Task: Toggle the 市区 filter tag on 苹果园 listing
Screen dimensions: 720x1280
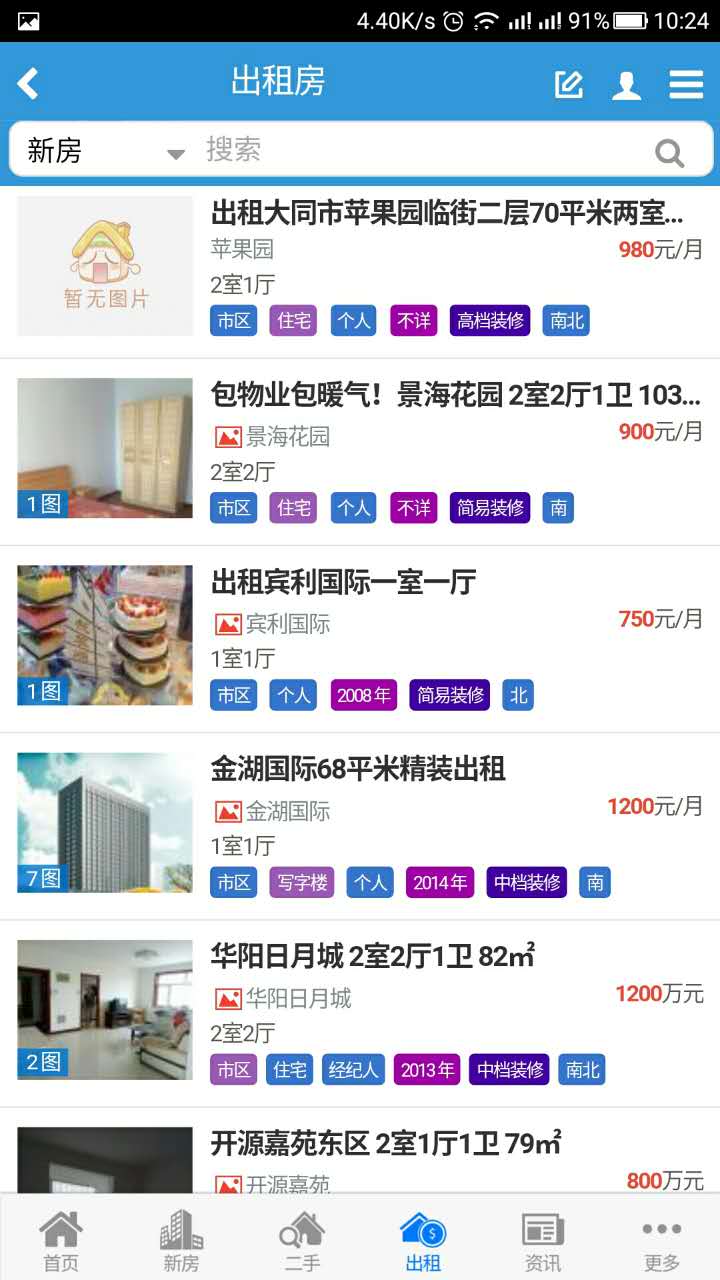Action: coord(233,321)
